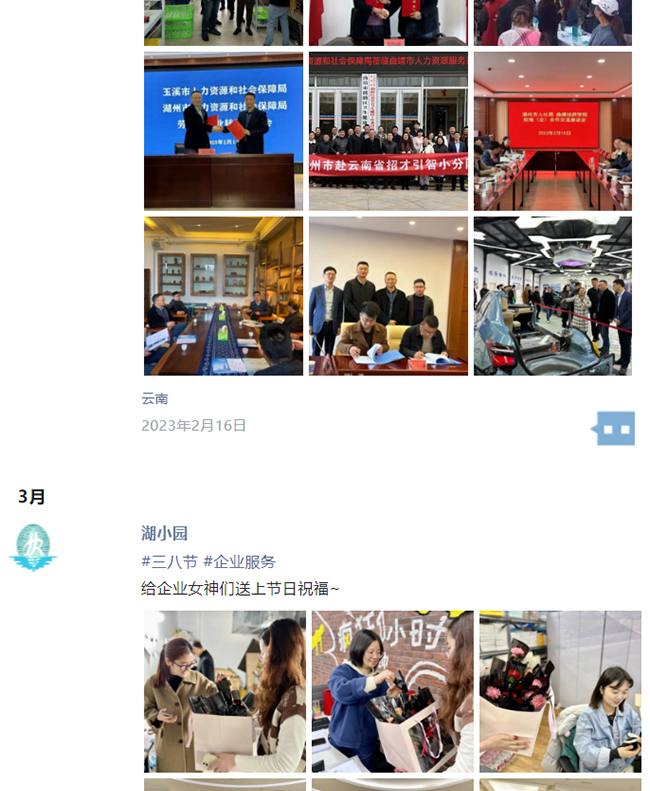
Task: View the group photo with the red banner
Action: point(388,131)
